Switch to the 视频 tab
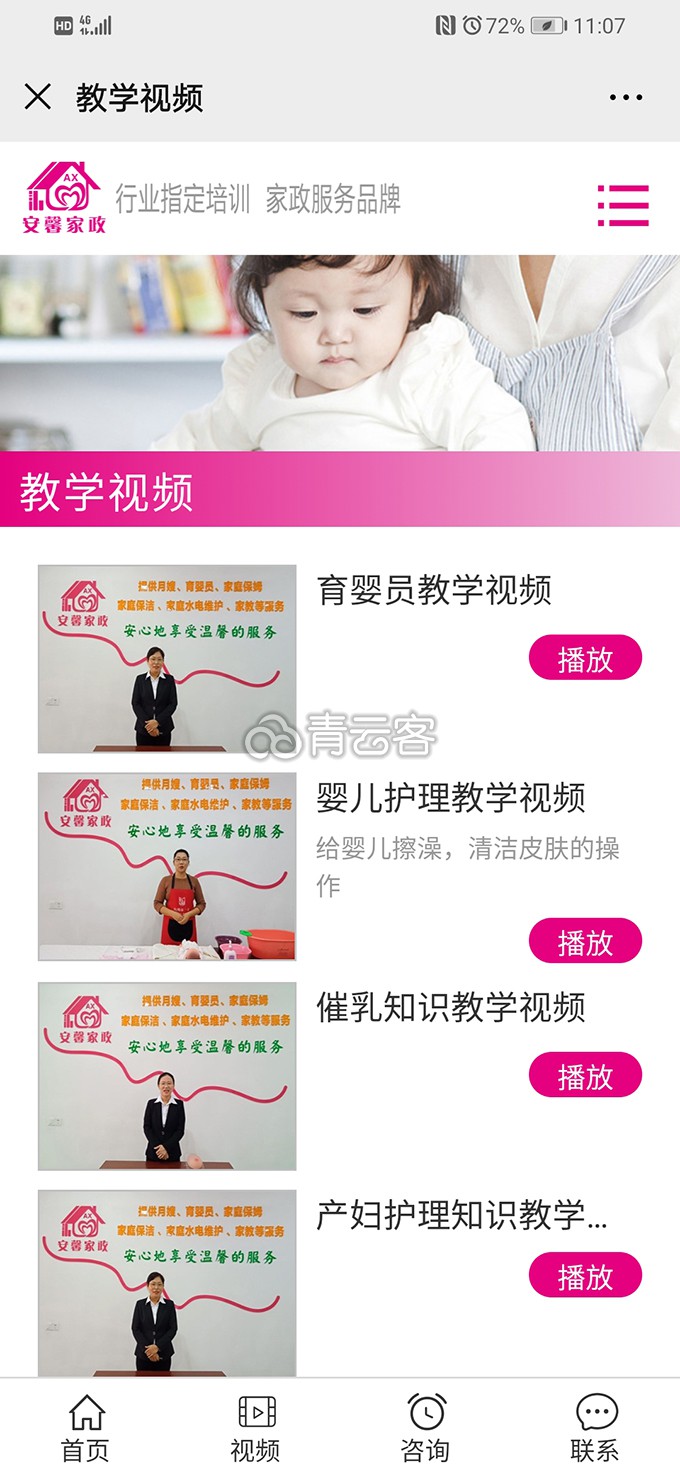Viewport: 680px width, 1473px height. pos(256,1427)
